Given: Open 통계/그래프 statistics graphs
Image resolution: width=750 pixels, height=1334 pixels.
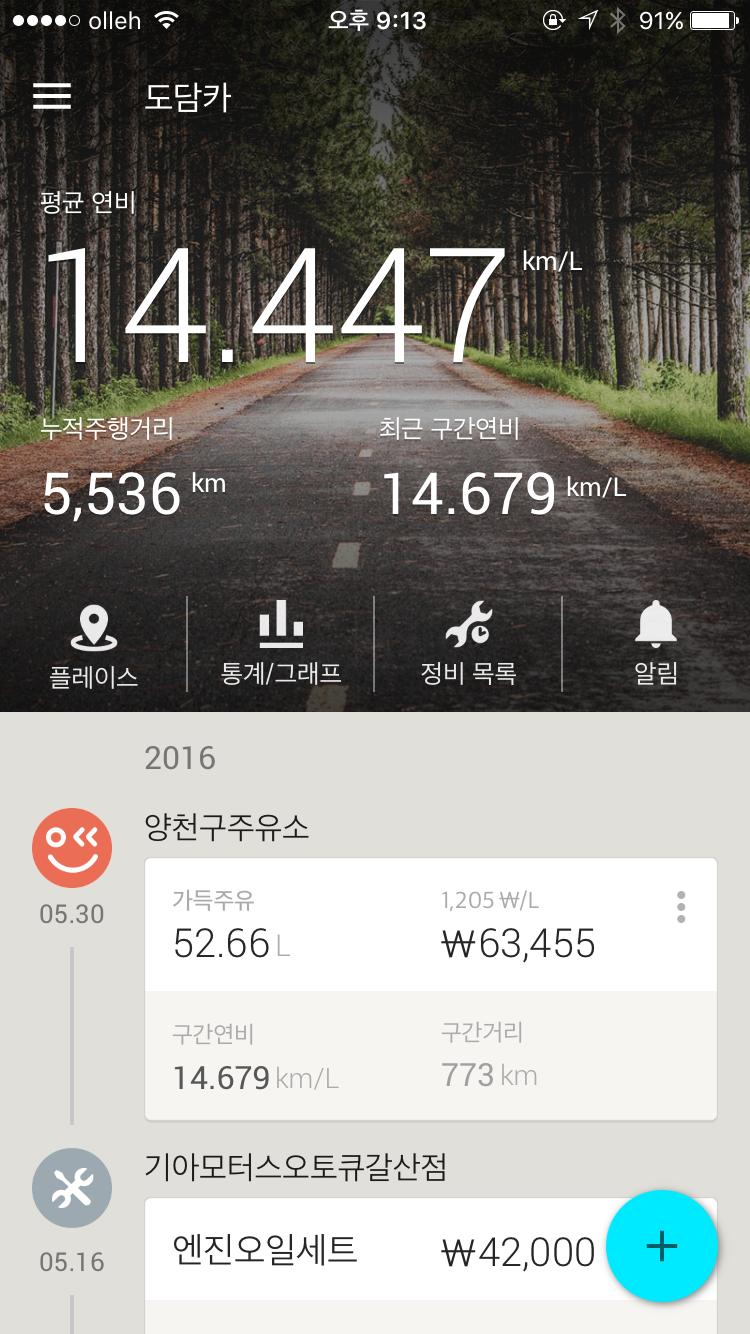Looking at the screenshot, I should click(281, 646).
